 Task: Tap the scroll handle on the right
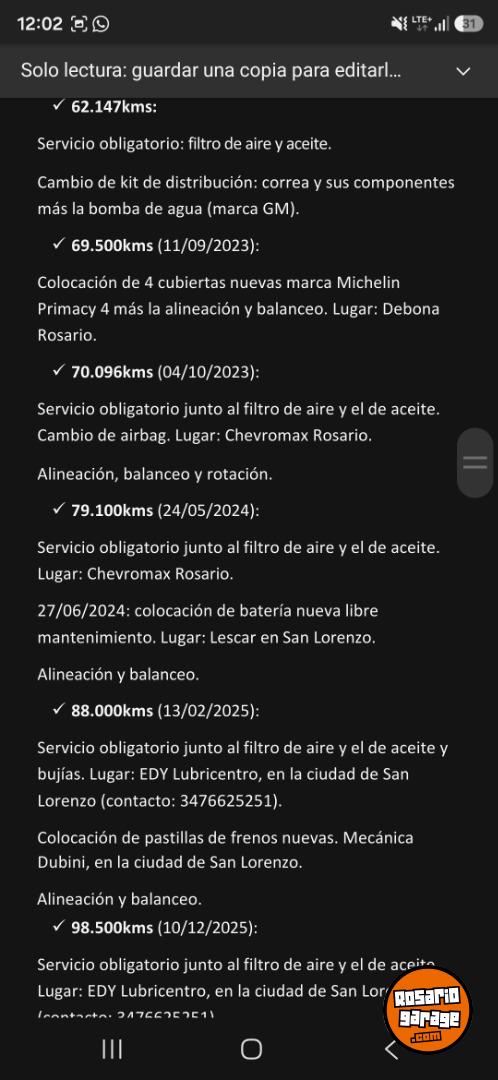pos(475,463)
